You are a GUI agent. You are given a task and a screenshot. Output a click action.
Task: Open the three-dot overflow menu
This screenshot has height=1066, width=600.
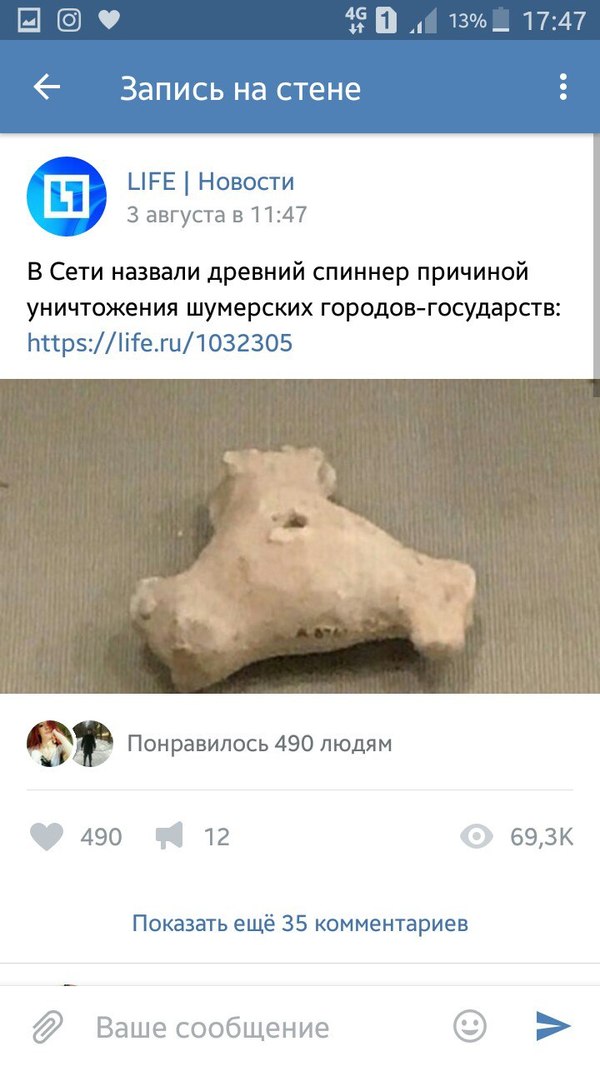(x=563, y=88)
